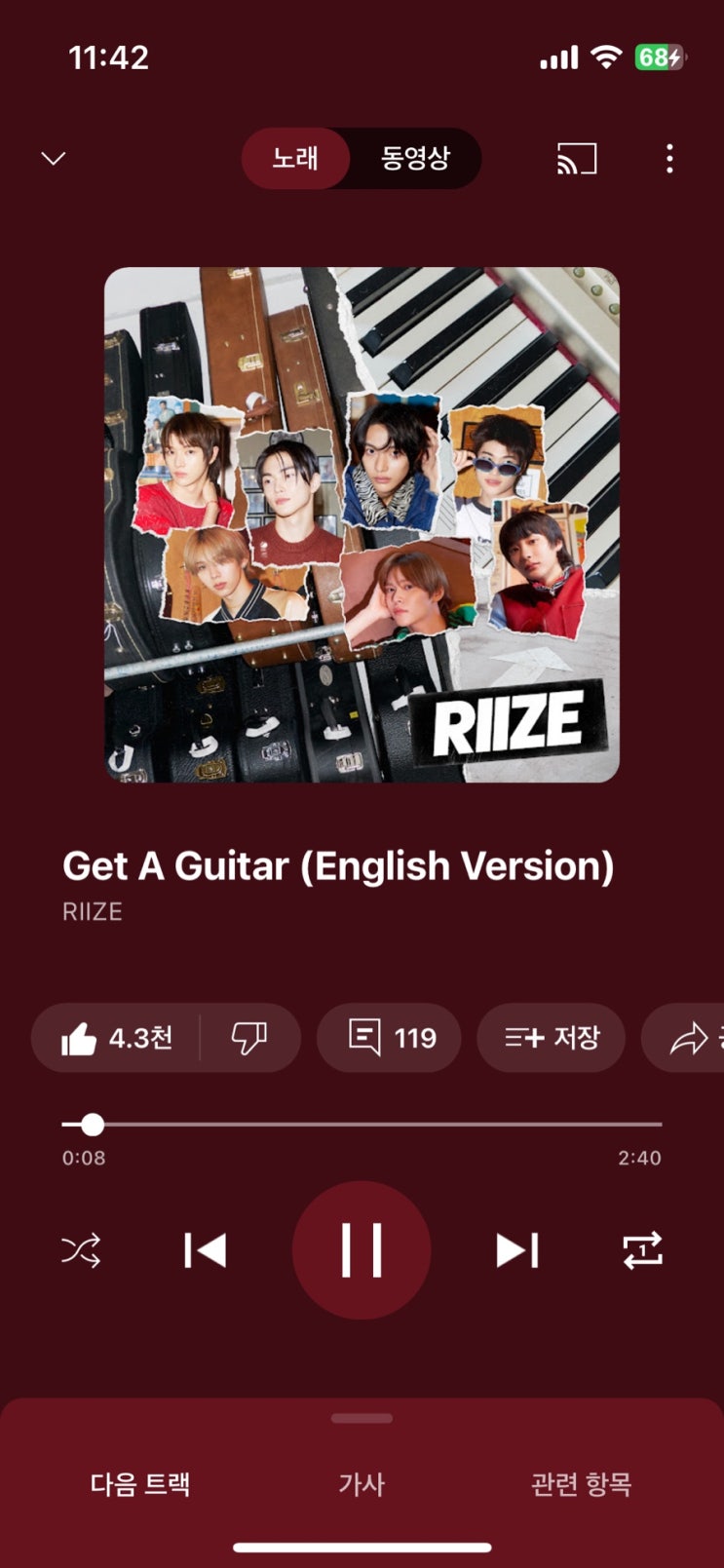724x1568 pixels.
Task: Skip to the next track
Action: (517, 1250)
